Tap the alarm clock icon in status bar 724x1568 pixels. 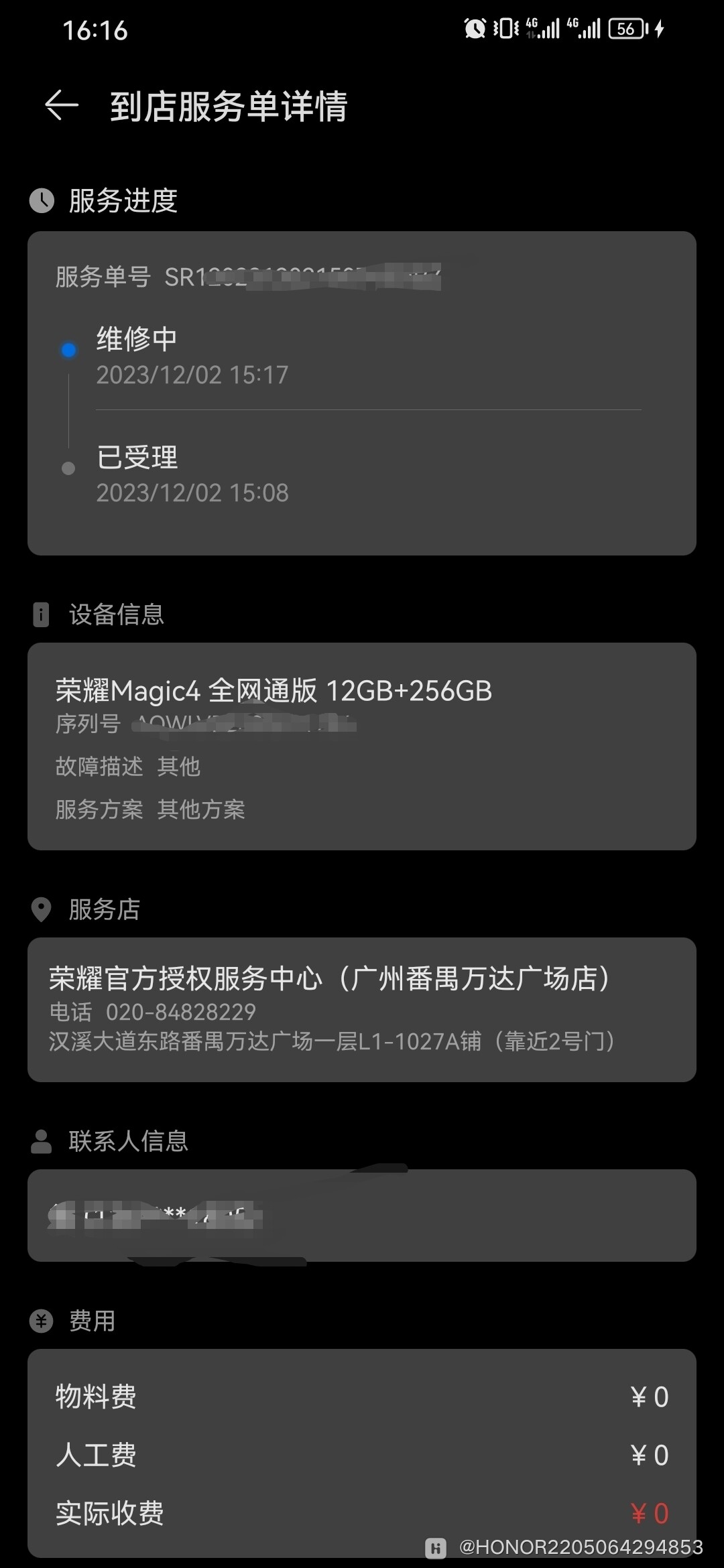tap(475, 28)
